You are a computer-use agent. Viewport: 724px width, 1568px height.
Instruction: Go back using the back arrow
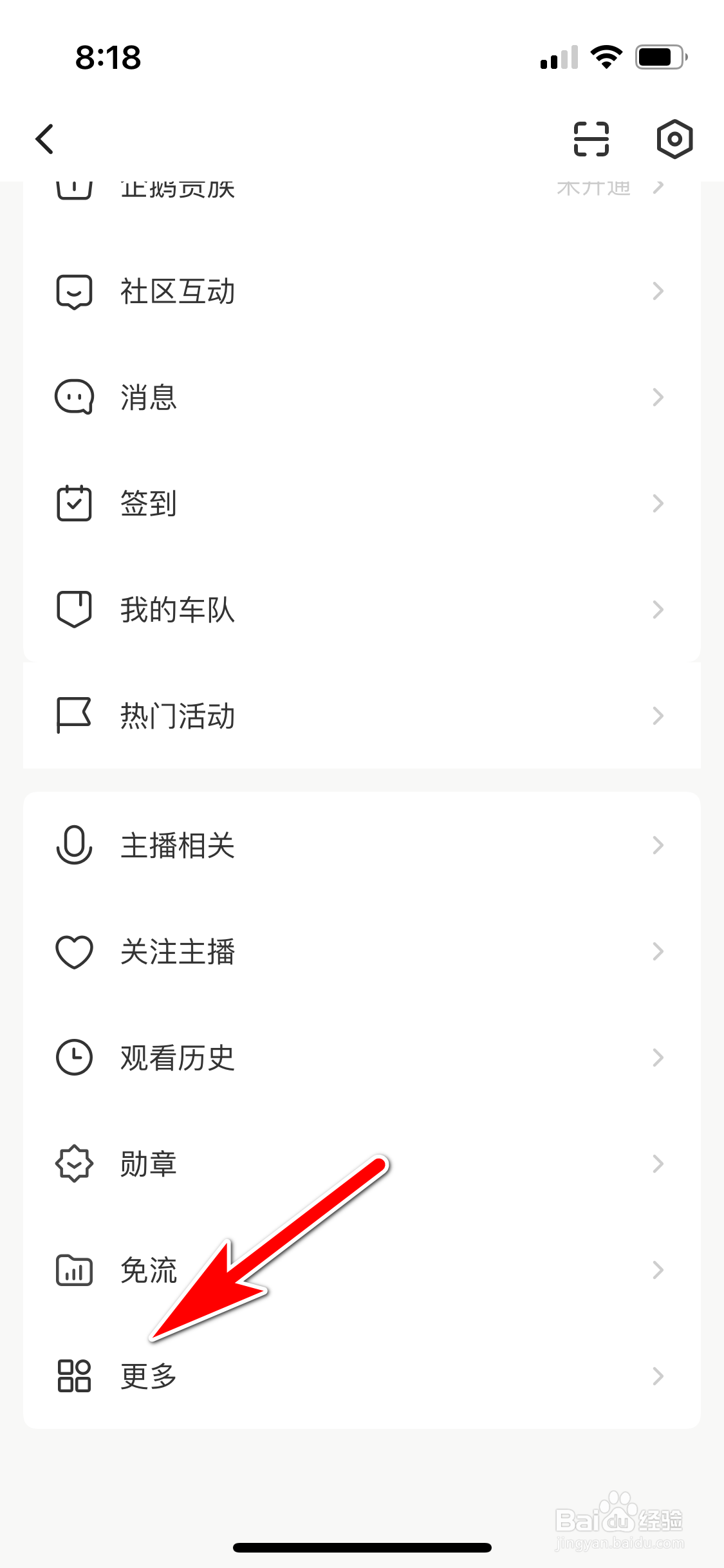(x=45, y=139)
